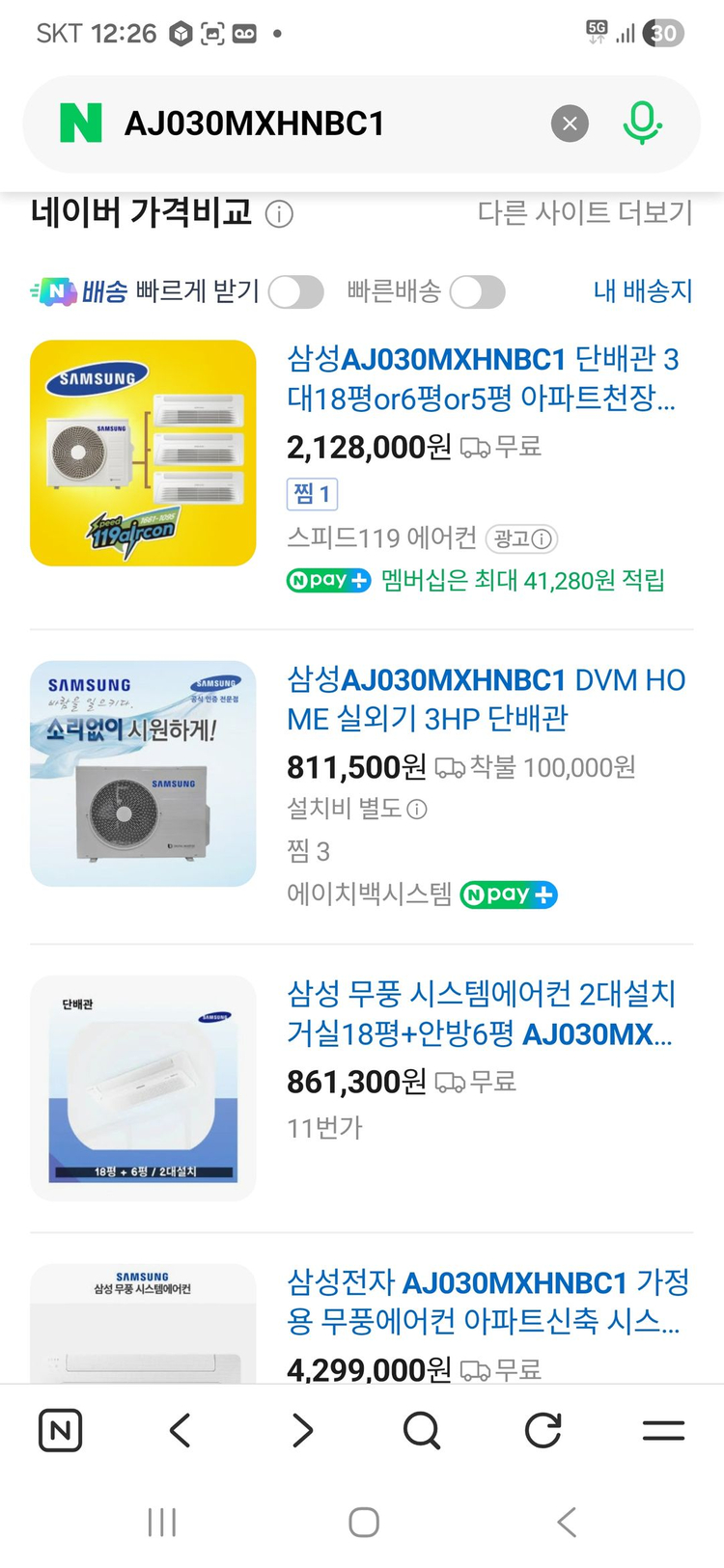
Task: Open the N browser tab icon at bottom left
Action: tap(60, 1431)
